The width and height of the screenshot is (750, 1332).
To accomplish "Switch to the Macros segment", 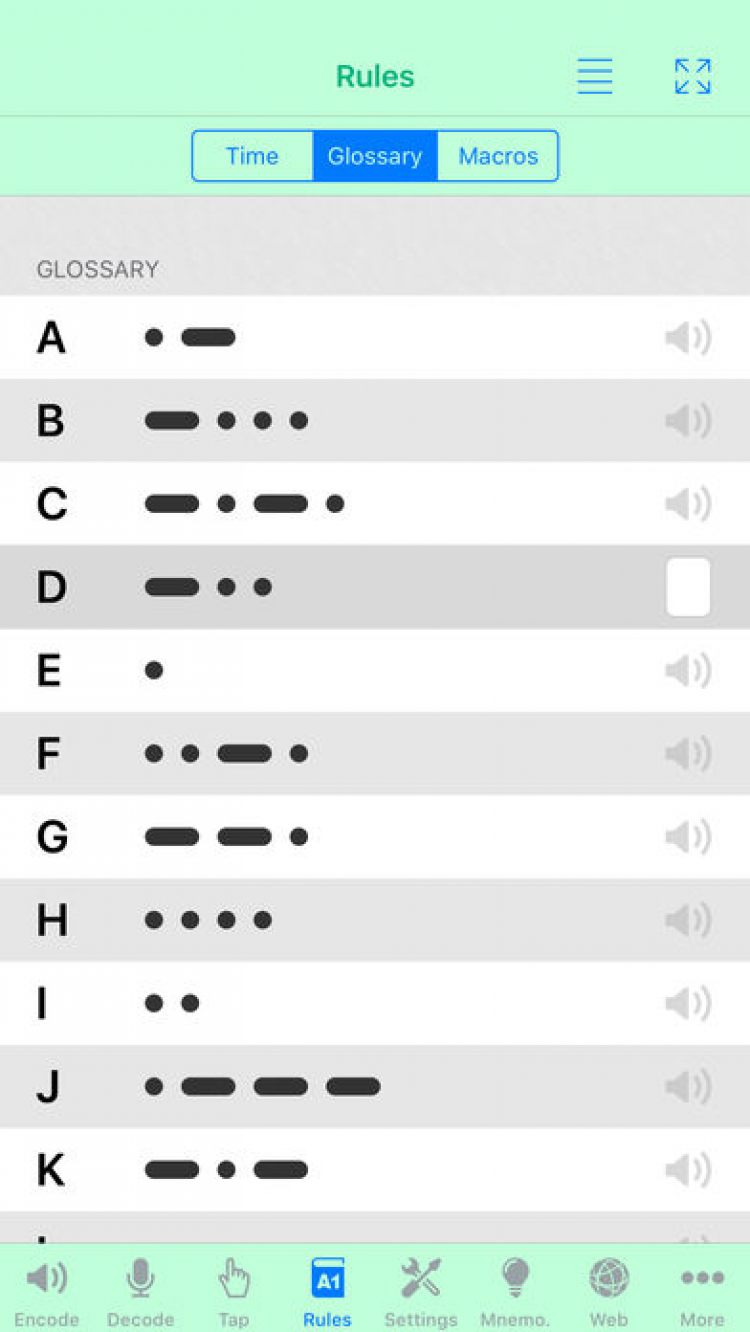I will click(498, 156).
